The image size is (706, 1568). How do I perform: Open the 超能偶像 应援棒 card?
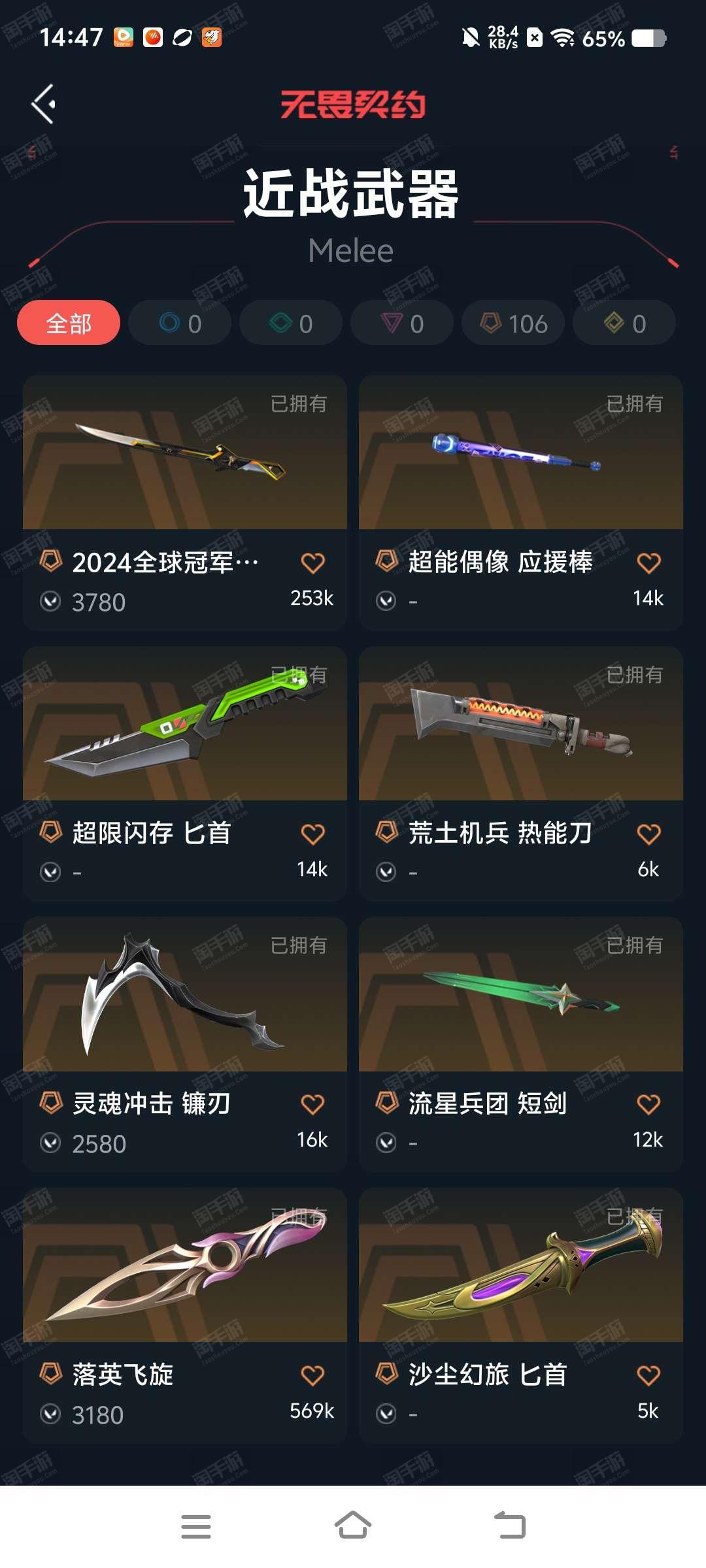(x=521, y=502)
